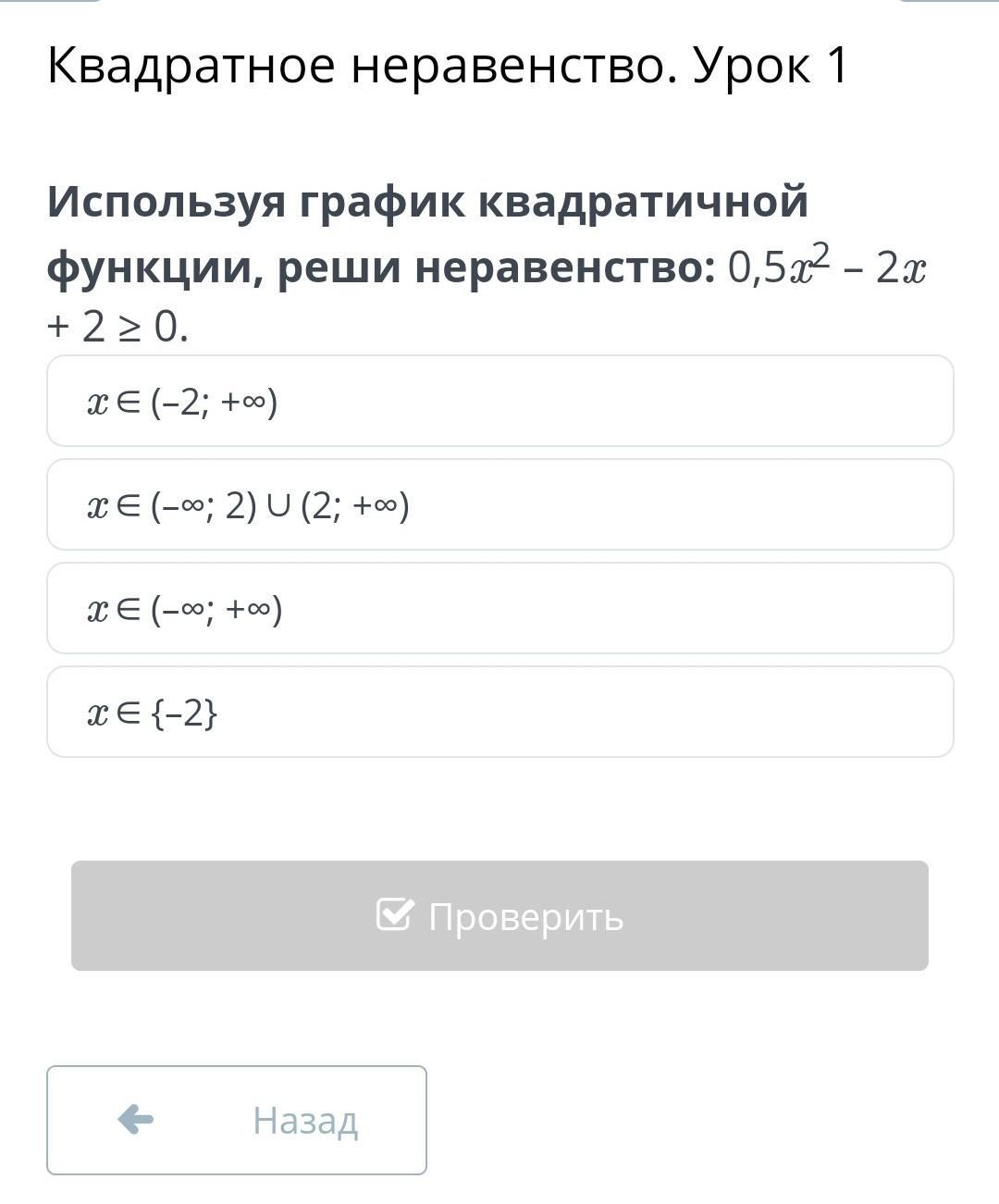Select answer x ∈ {–2}

pos(499,712)
